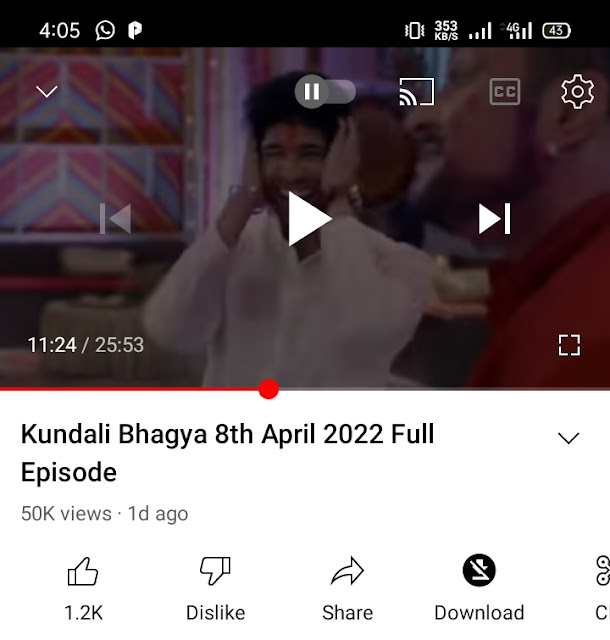
Task: Go to the previous video
Action: click(x=116, y=218)
